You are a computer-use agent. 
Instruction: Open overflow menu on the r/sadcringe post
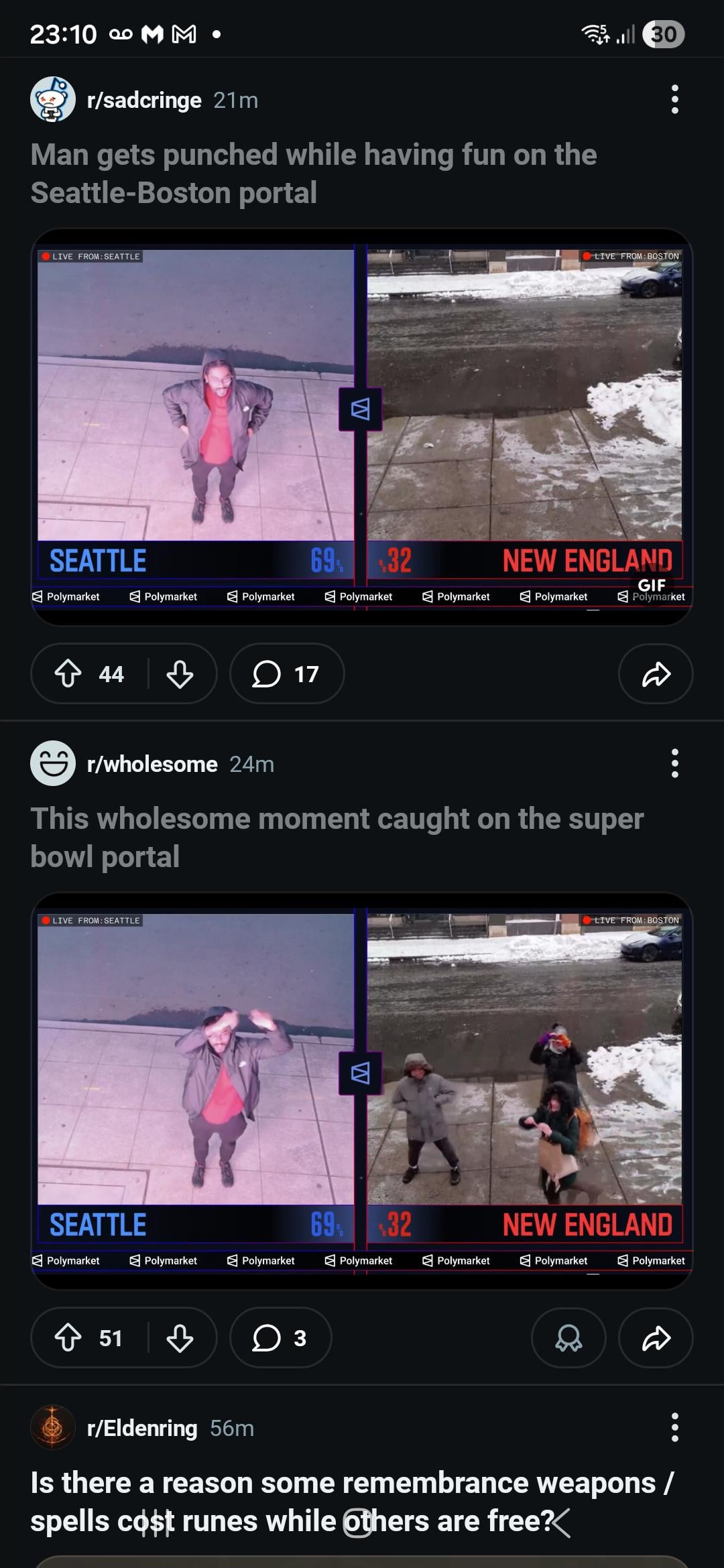pos(674,100)
